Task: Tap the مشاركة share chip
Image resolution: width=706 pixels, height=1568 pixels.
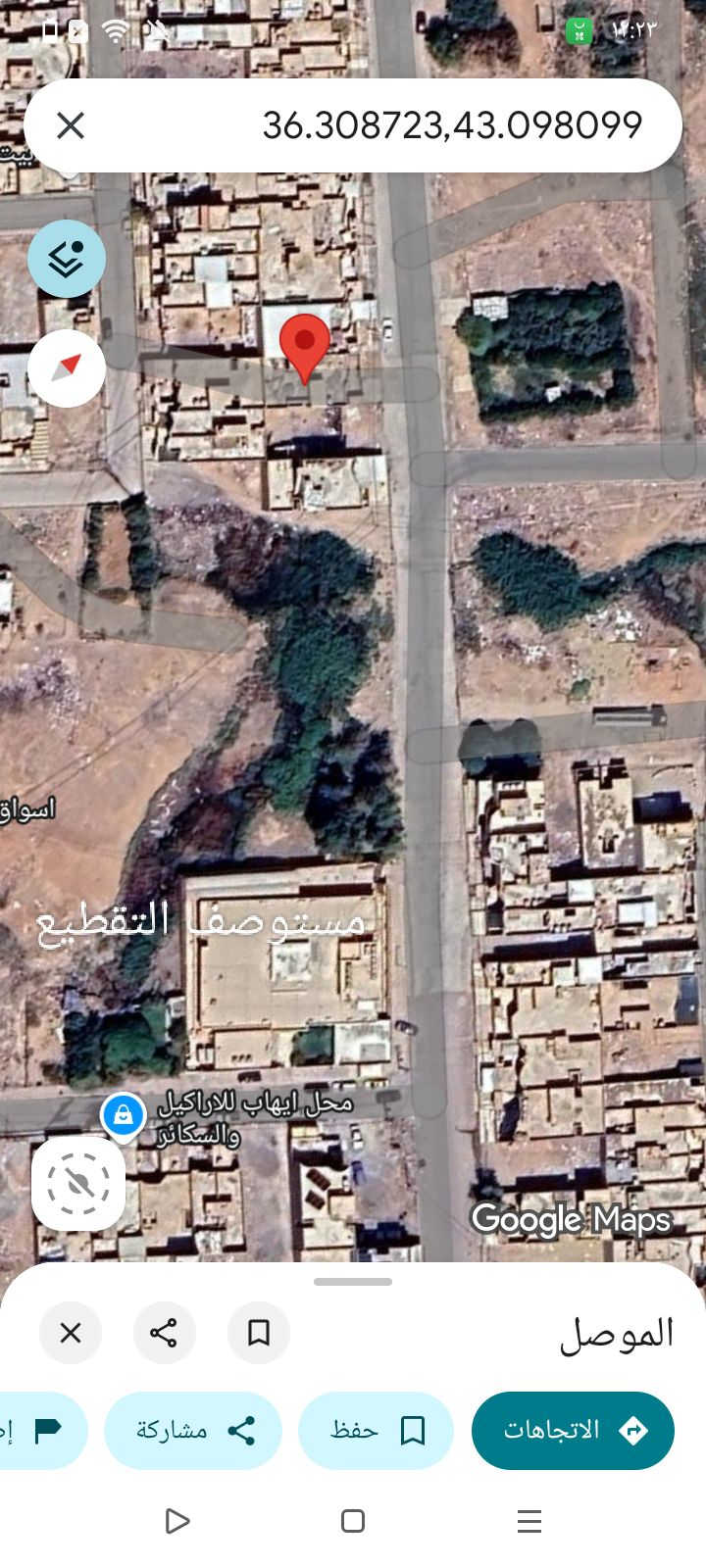Action: coord(193,1431)
